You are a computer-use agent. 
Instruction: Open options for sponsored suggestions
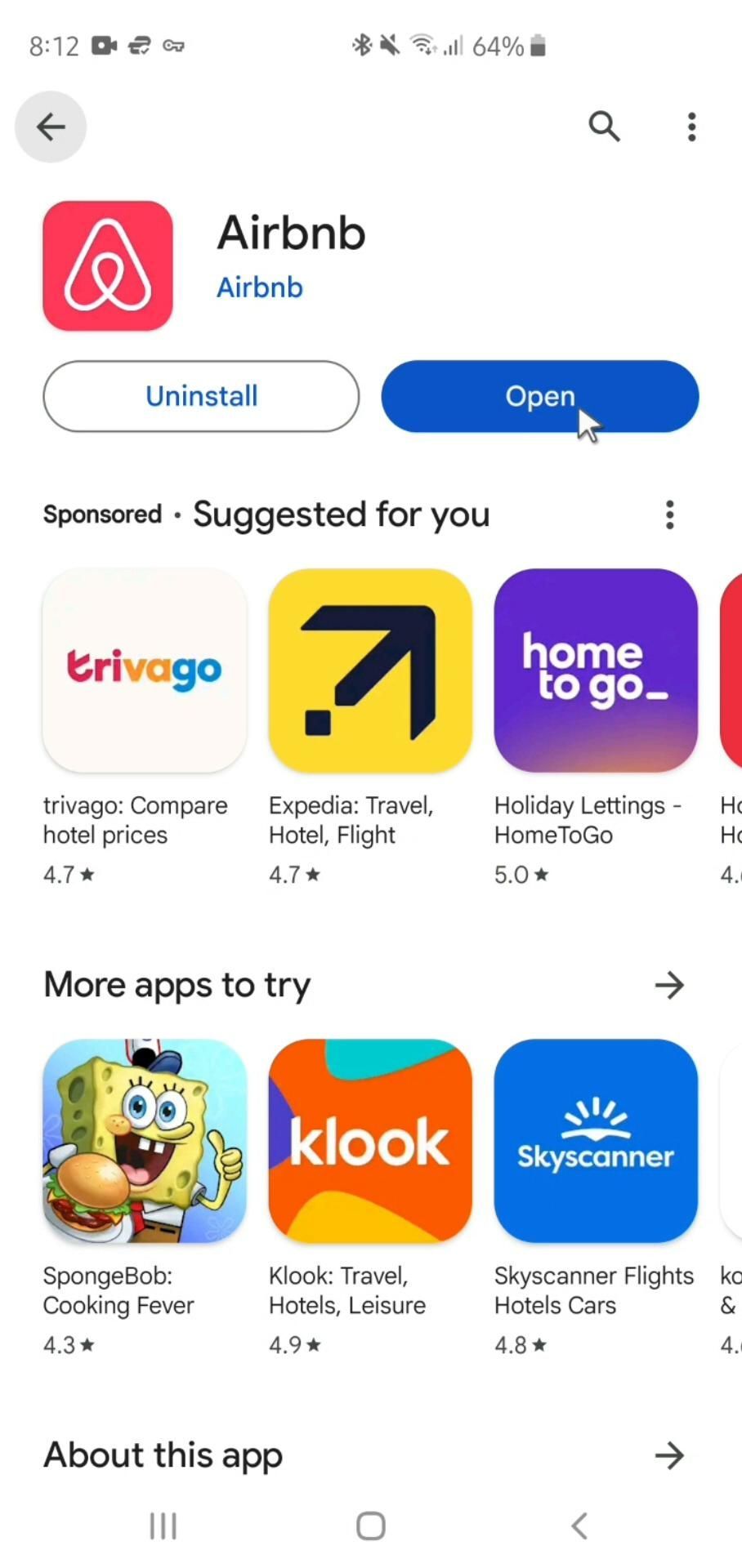tap(669, 514)
